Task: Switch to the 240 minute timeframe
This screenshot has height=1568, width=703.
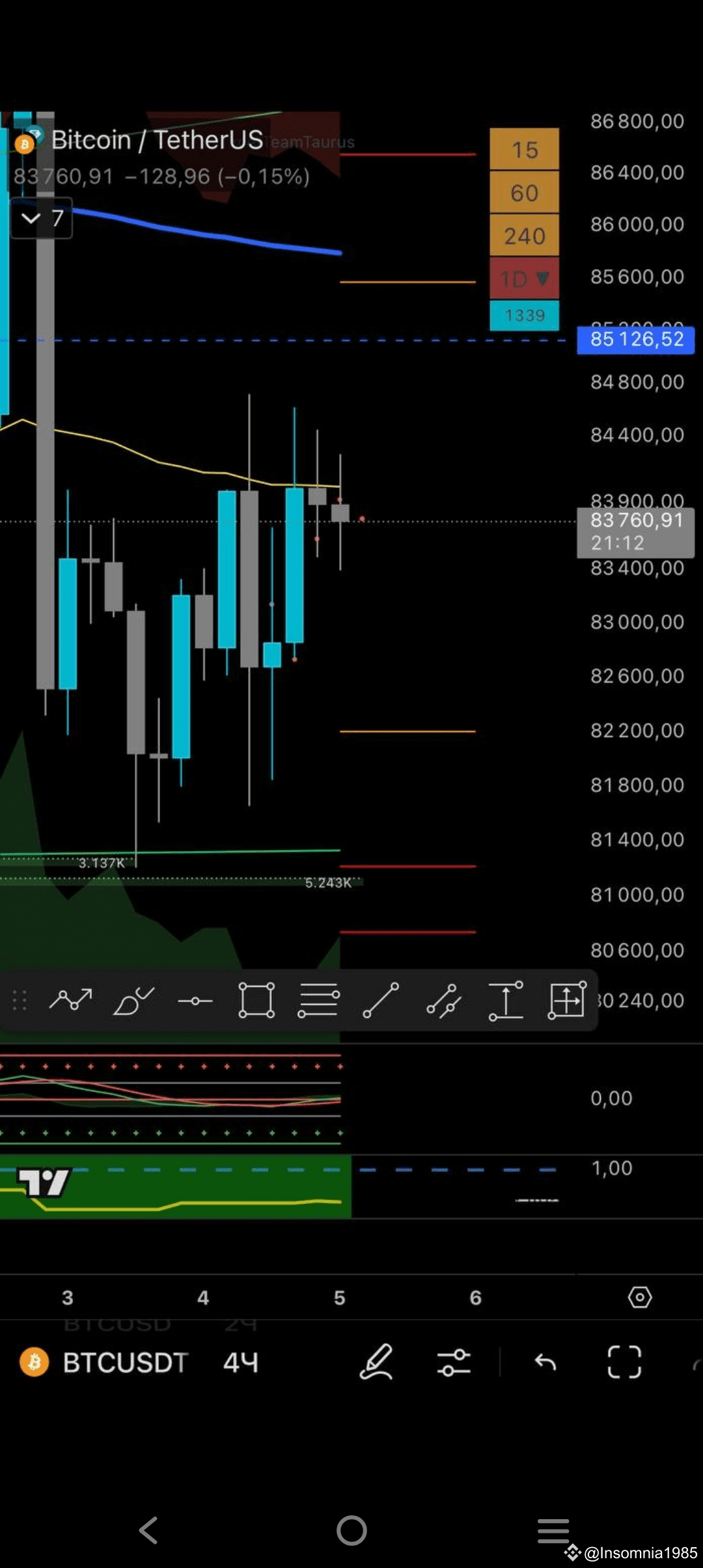Action: [x=523, y=236]
